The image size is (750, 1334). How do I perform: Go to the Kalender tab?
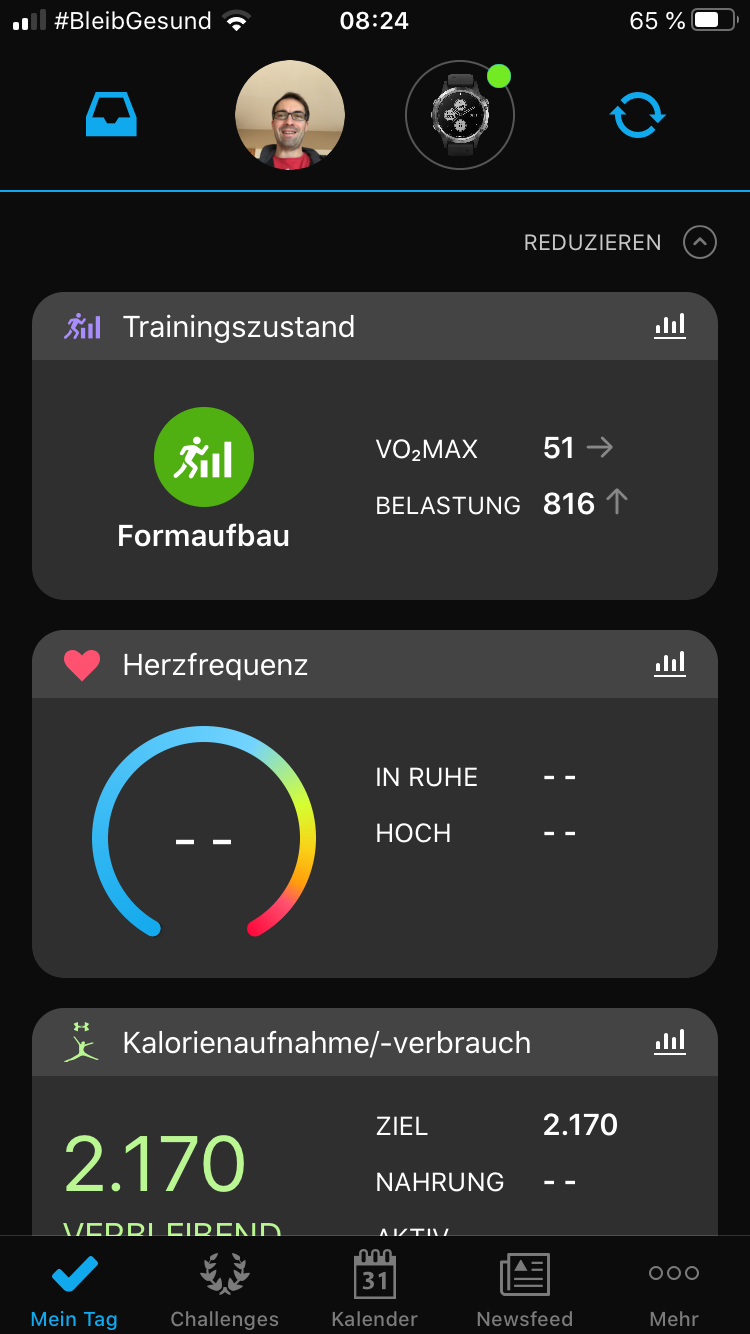(x=375, y=1288)
